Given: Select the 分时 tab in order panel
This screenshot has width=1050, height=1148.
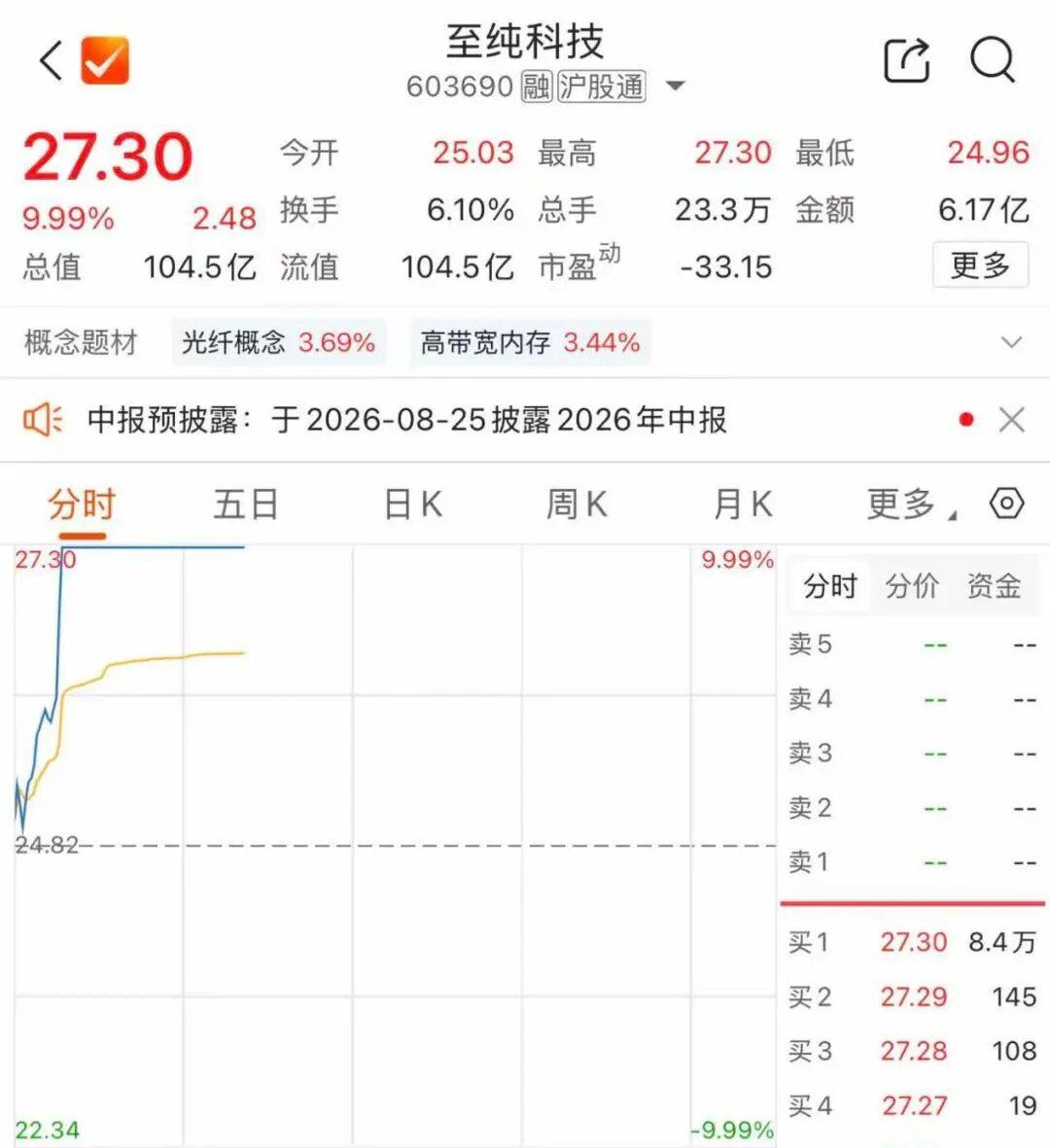Looking at the screenshot, I should 829,586.
